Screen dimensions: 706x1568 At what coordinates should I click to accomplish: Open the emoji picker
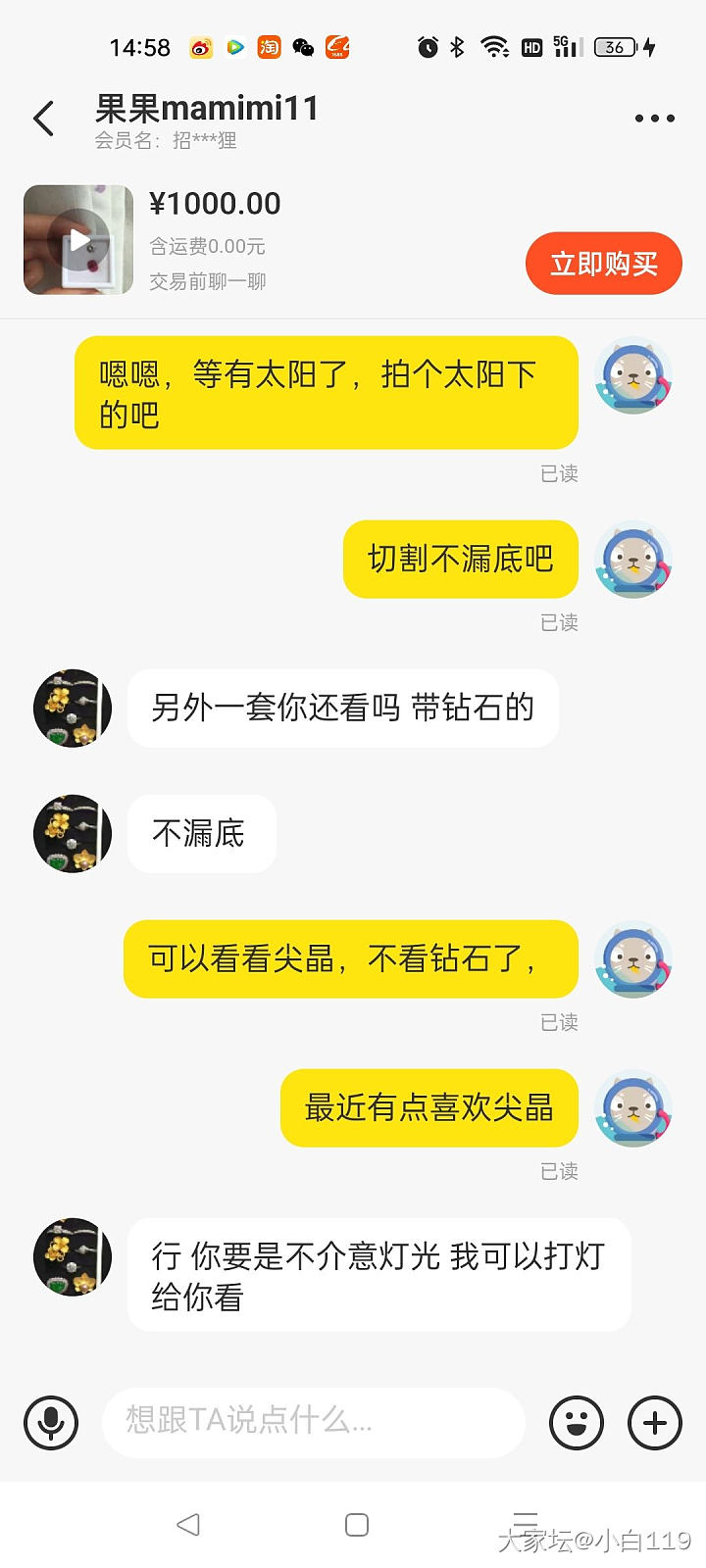(577, 1422)
